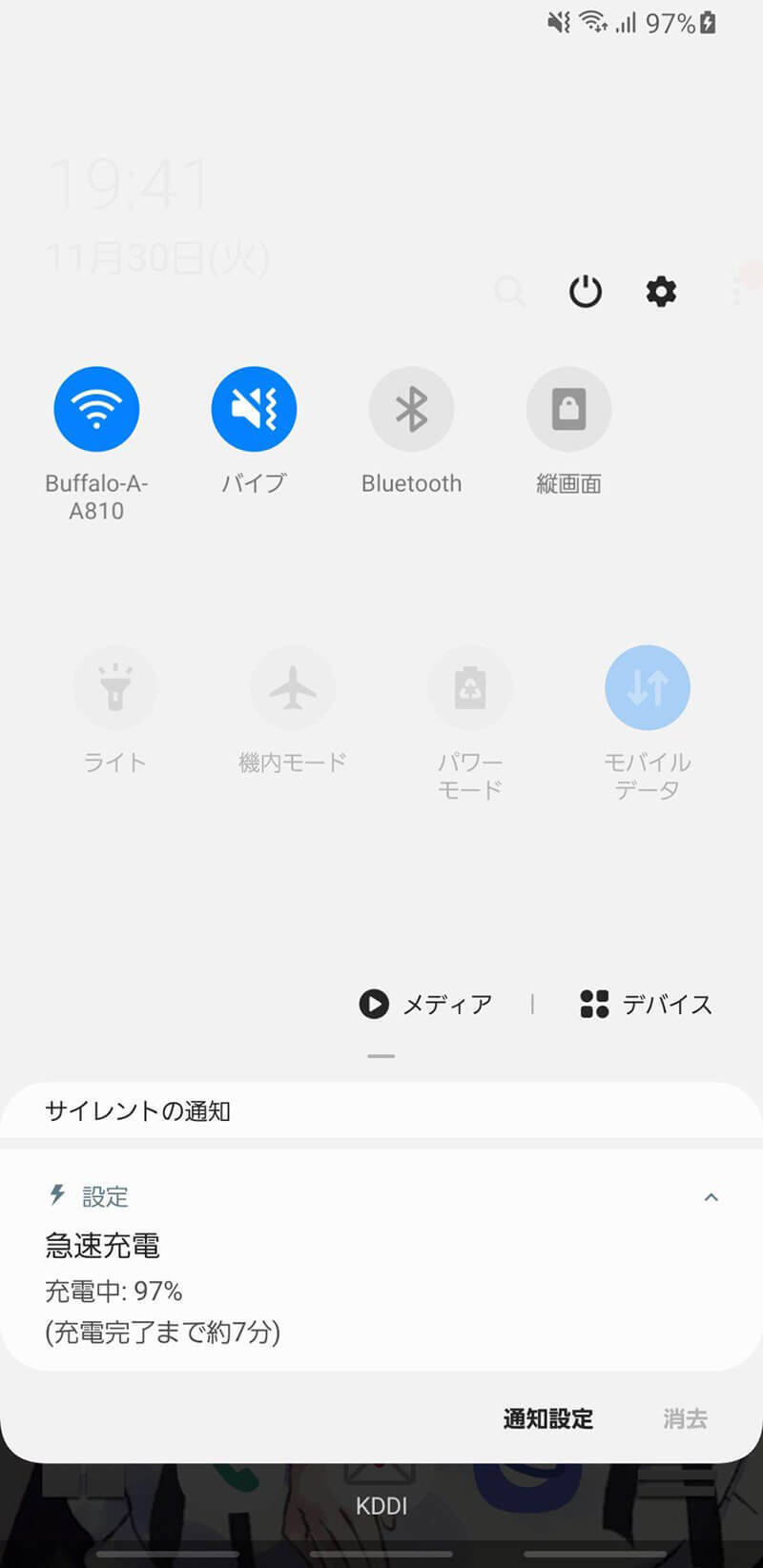Tap 消去 to clear notifications
Screen dimensions: 763x1568
pyautogui.click(x=685, y=1418)
